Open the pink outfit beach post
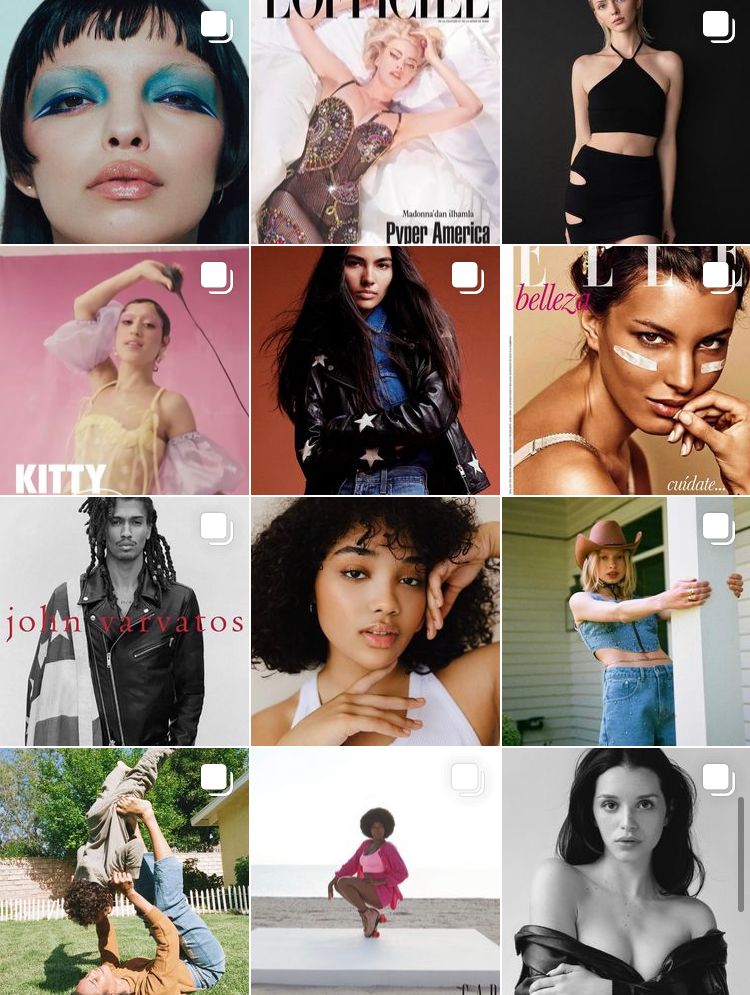750x995 pixels. pos(375,871)
